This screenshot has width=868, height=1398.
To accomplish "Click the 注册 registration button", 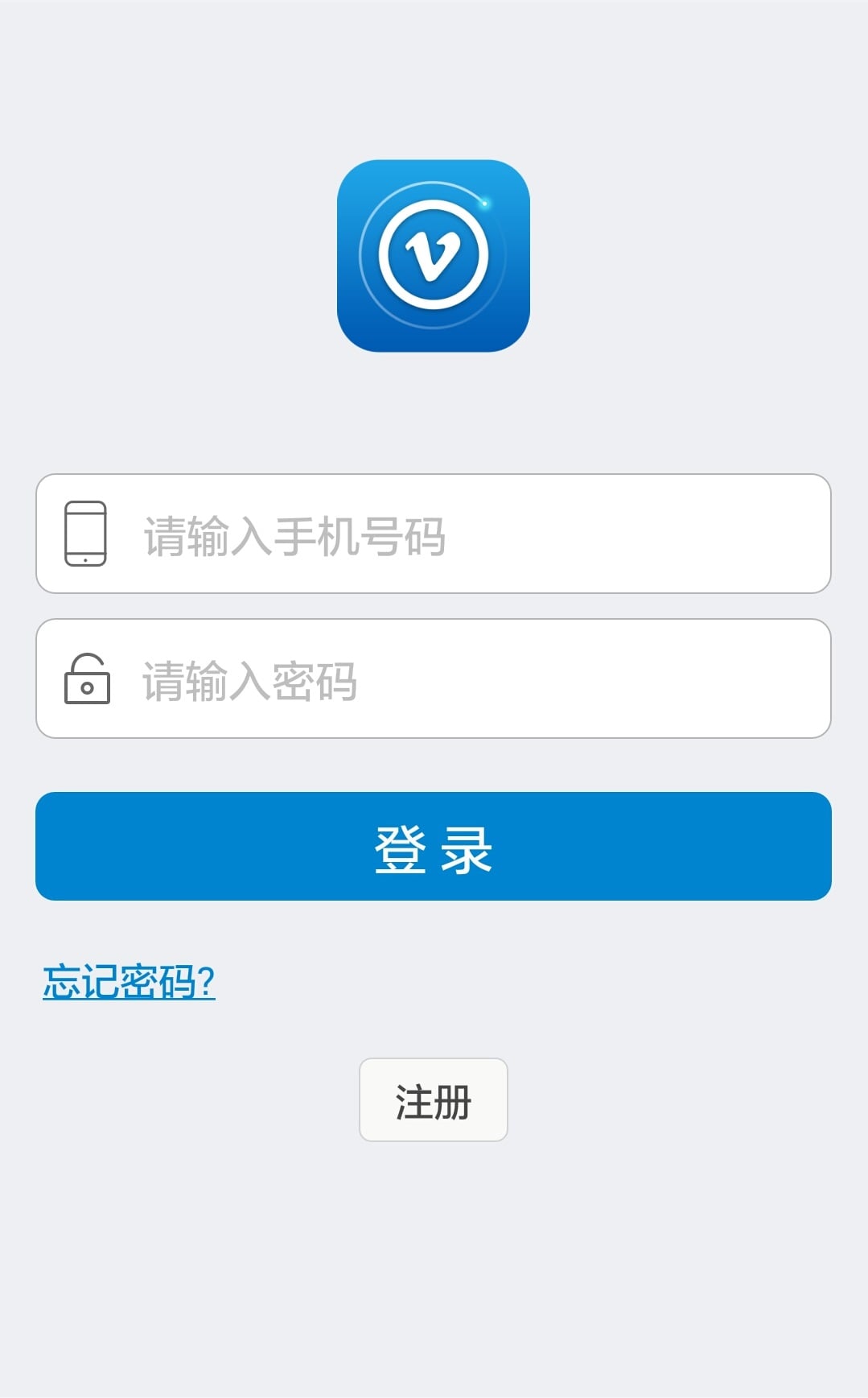I will click(x=434, y=1101).
